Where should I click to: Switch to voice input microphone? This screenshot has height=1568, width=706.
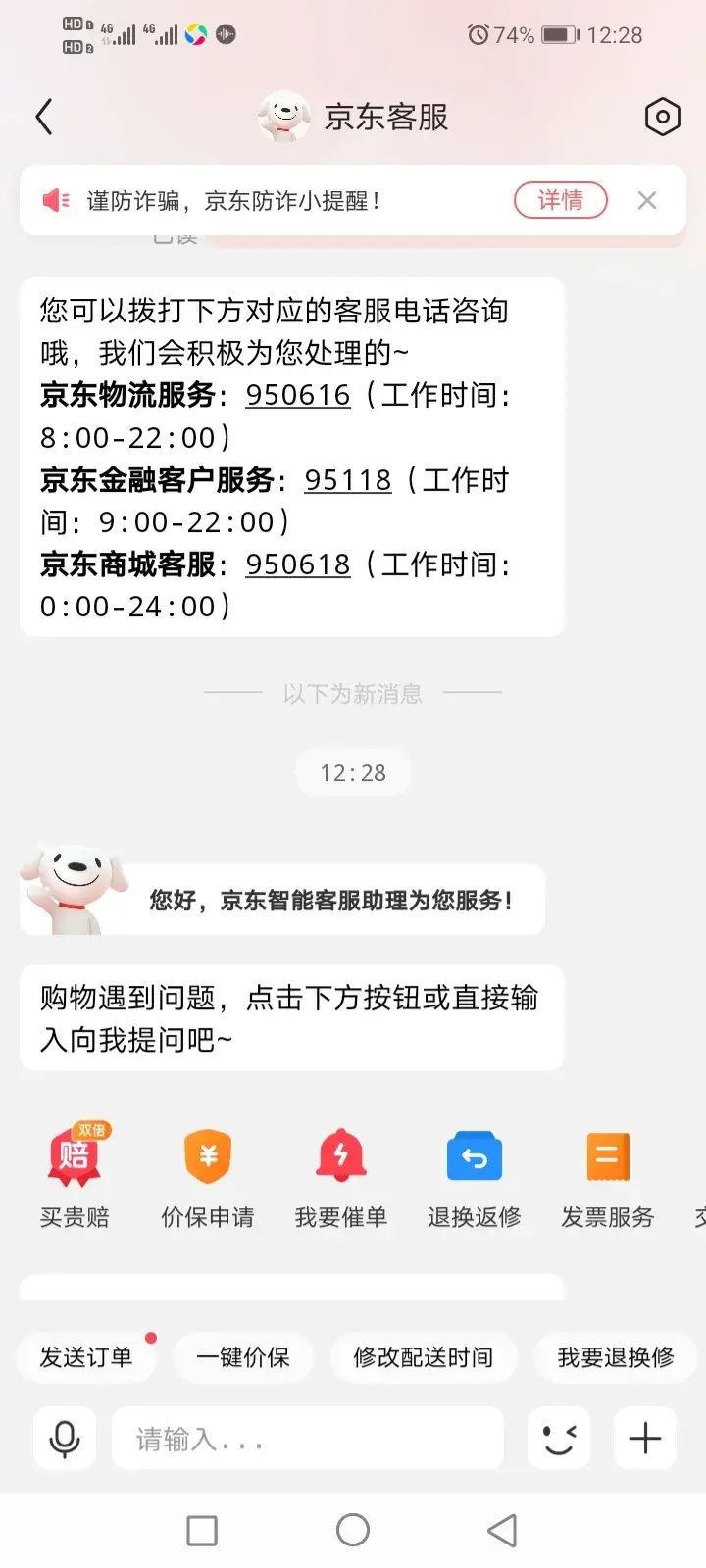[x=65, y=1439]
